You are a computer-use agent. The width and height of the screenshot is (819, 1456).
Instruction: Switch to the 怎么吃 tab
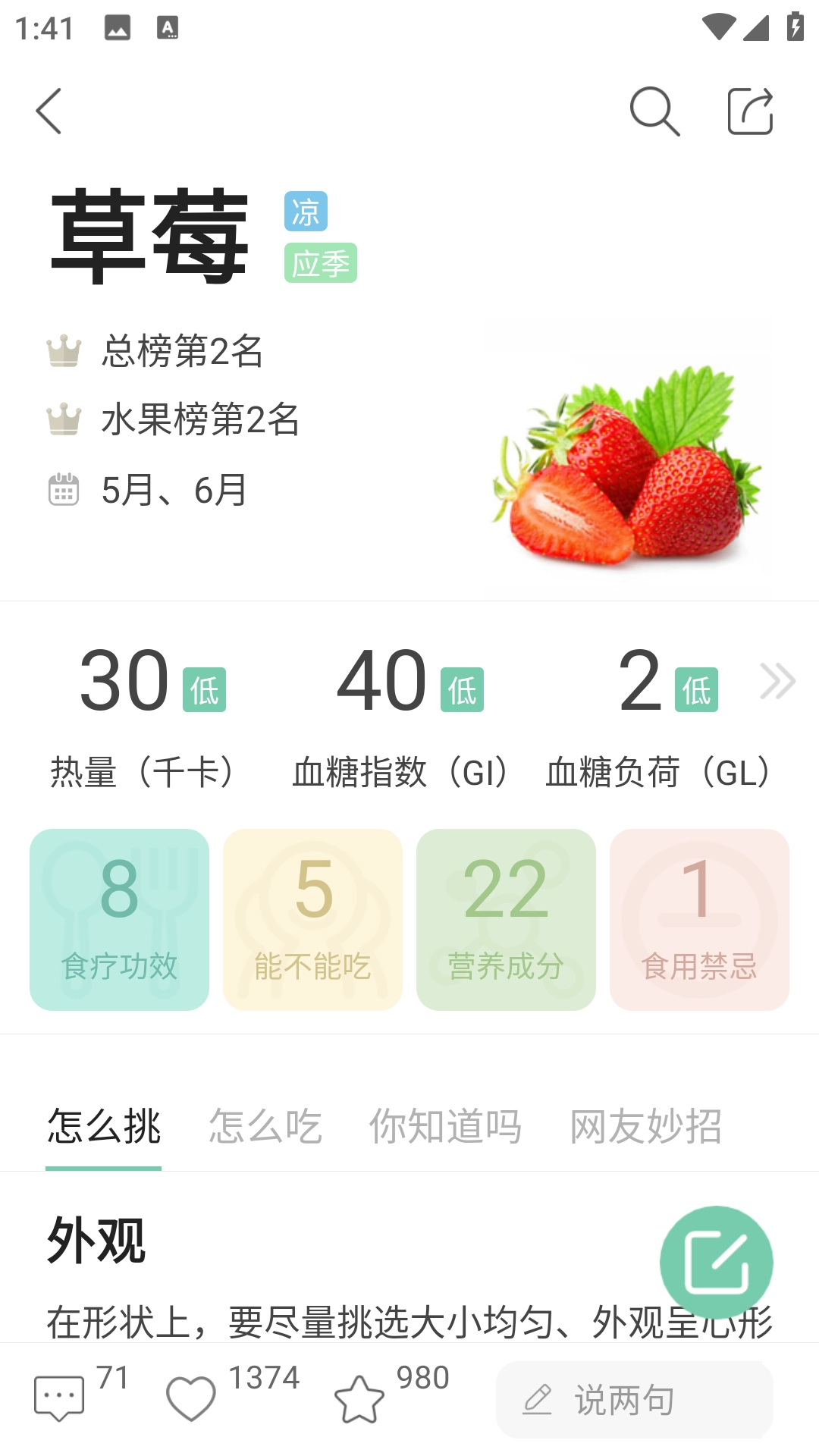tap(265, 1126)
